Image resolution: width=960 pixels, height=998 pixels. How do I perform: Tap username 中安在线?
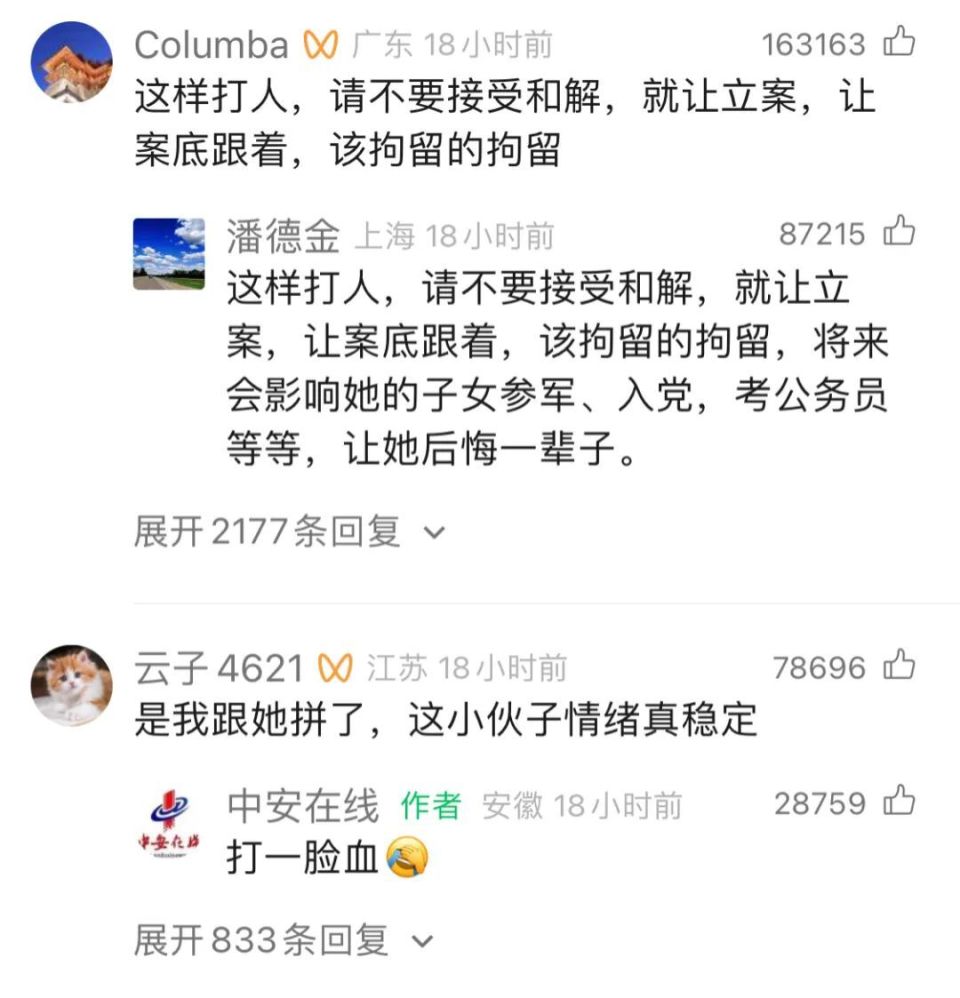(303, 804)
